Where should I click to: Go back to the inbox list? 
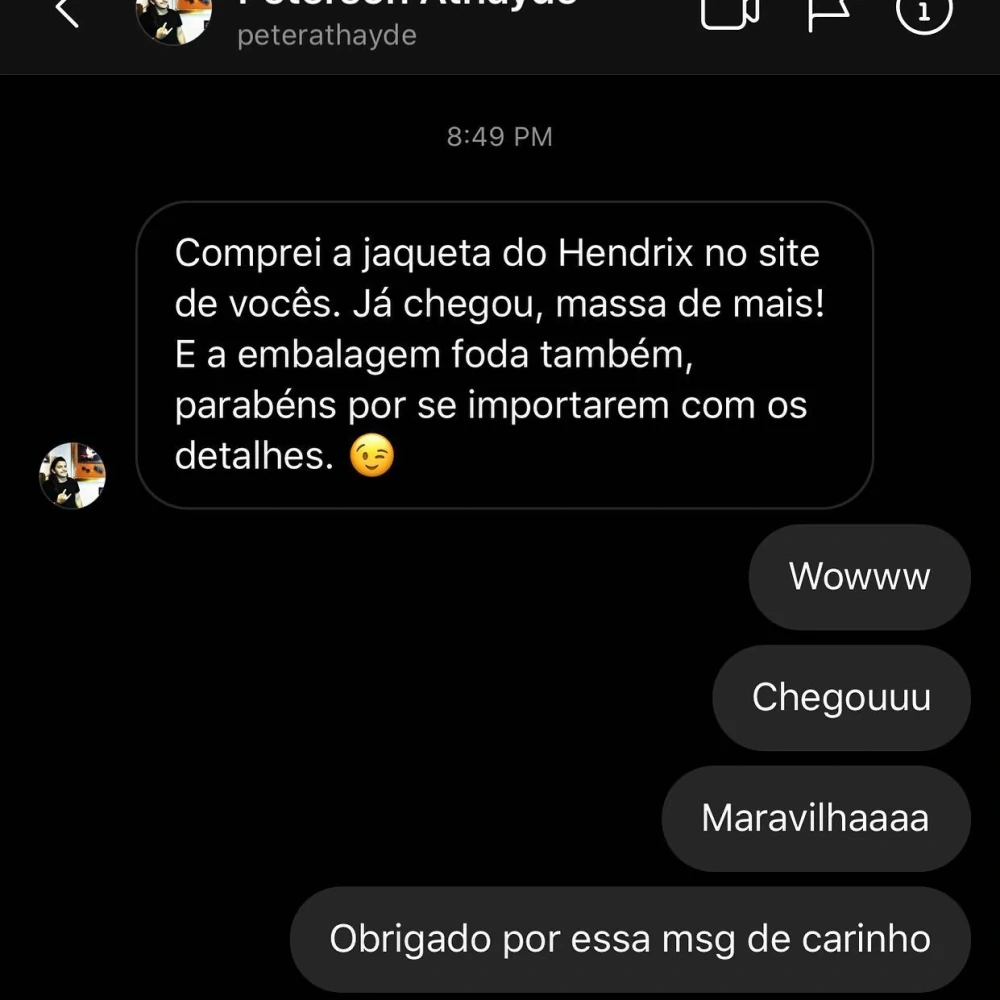[66, 12]
